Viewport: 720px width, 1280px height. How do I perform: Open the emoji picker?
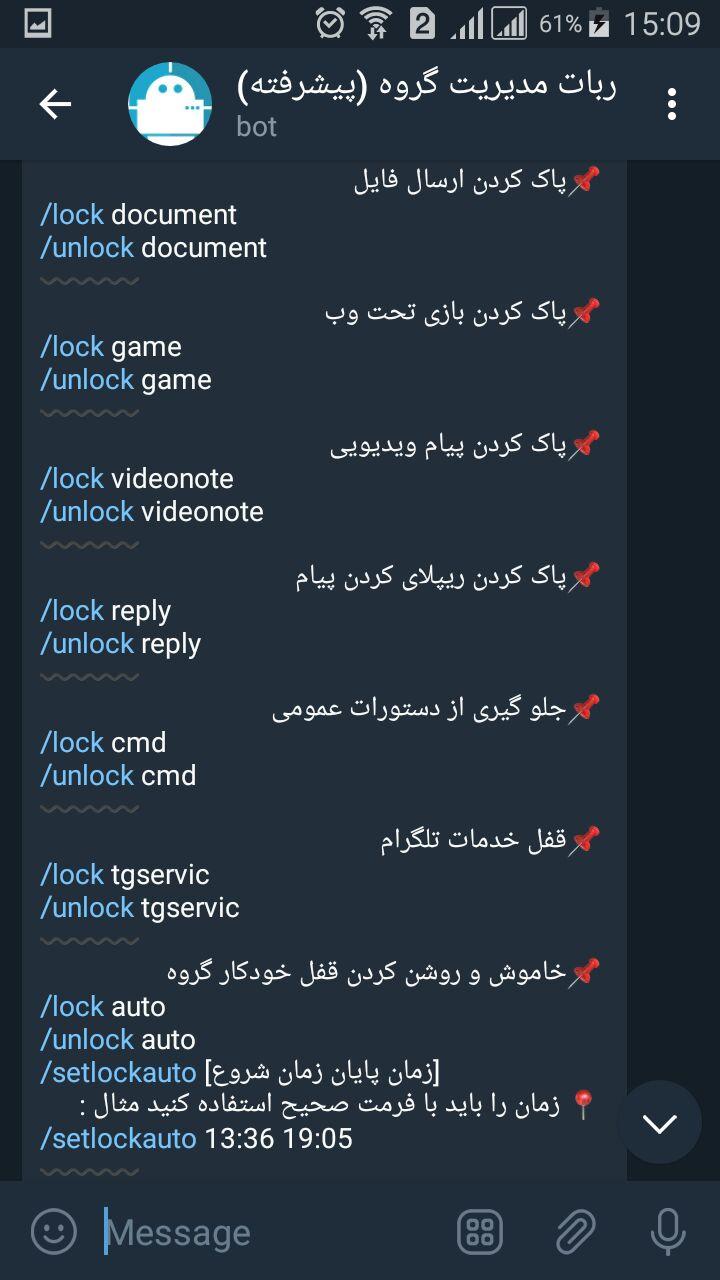pos(54,1232)
